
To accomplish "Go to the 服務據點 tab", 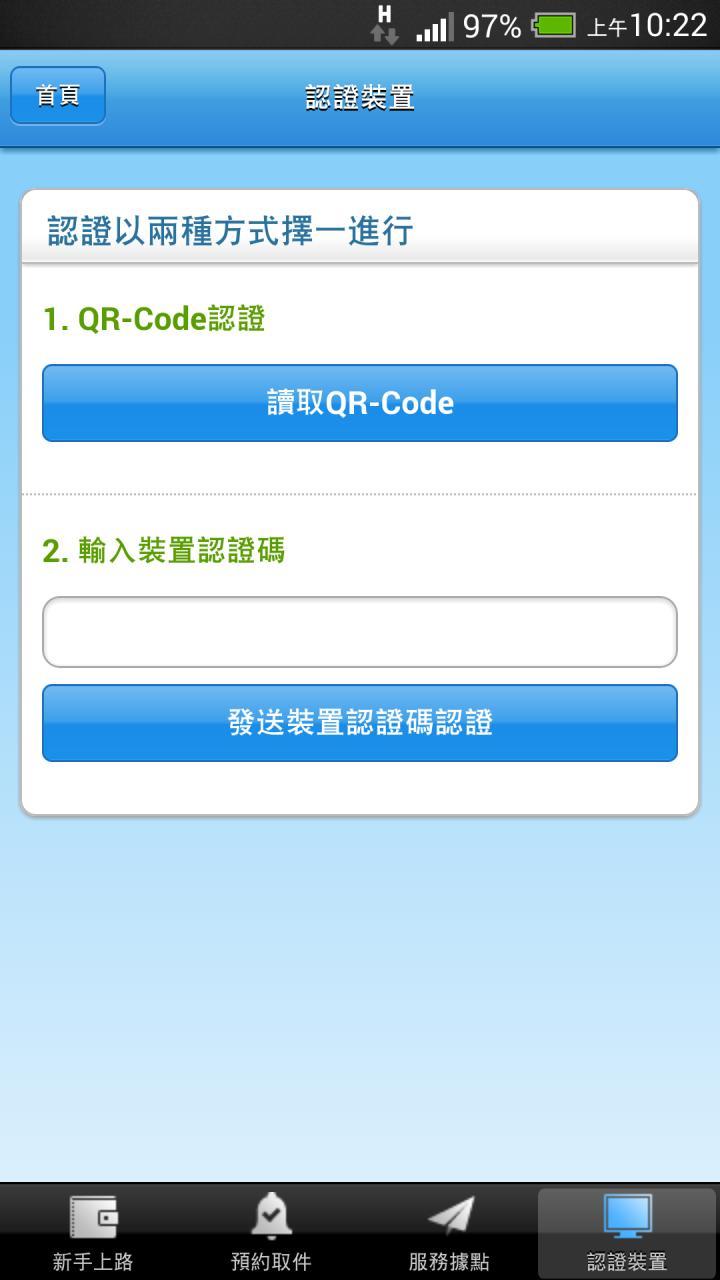I will coord(449,1233).
